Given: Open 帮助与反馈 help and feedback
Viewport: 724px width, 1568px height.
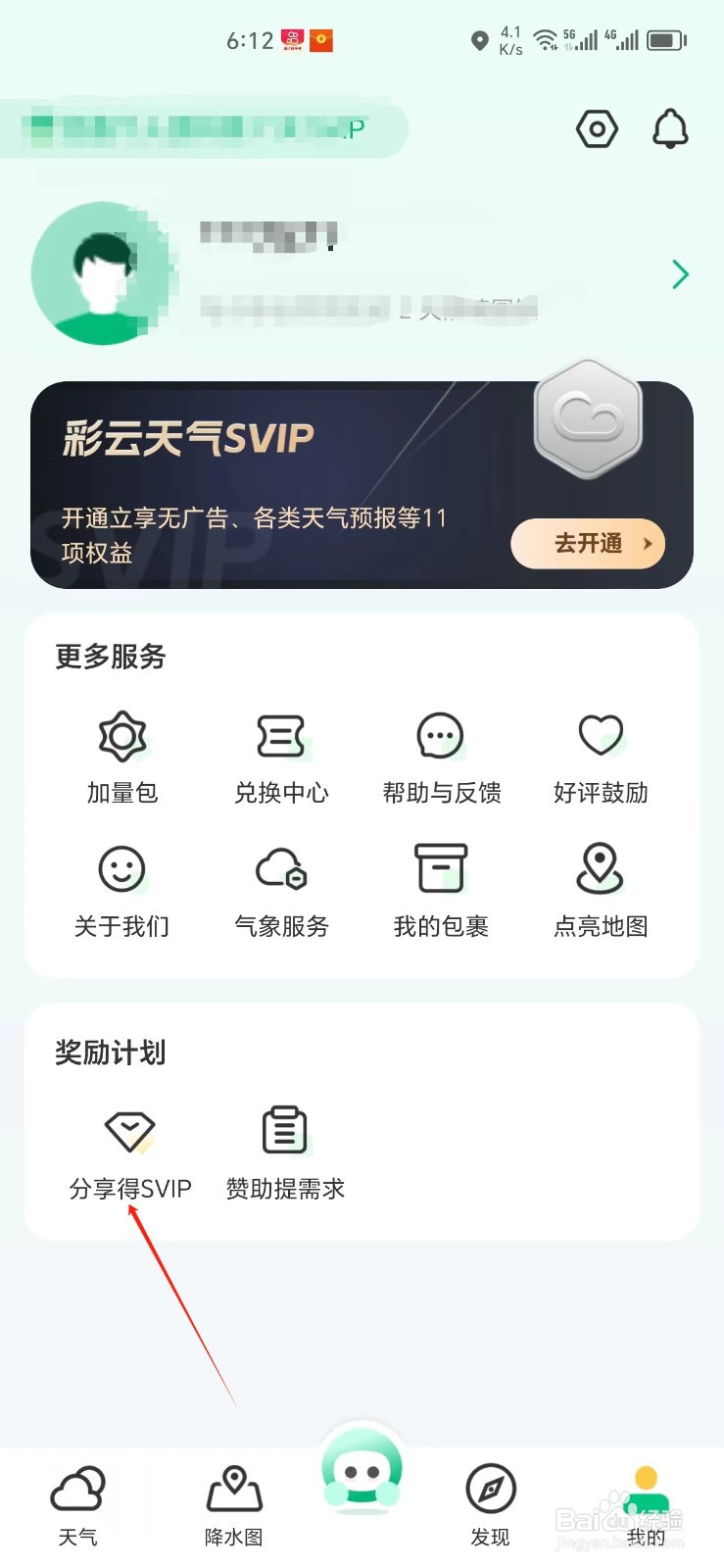Looking at the screenshot, I should pyautogui.click(x=440, y=736).
